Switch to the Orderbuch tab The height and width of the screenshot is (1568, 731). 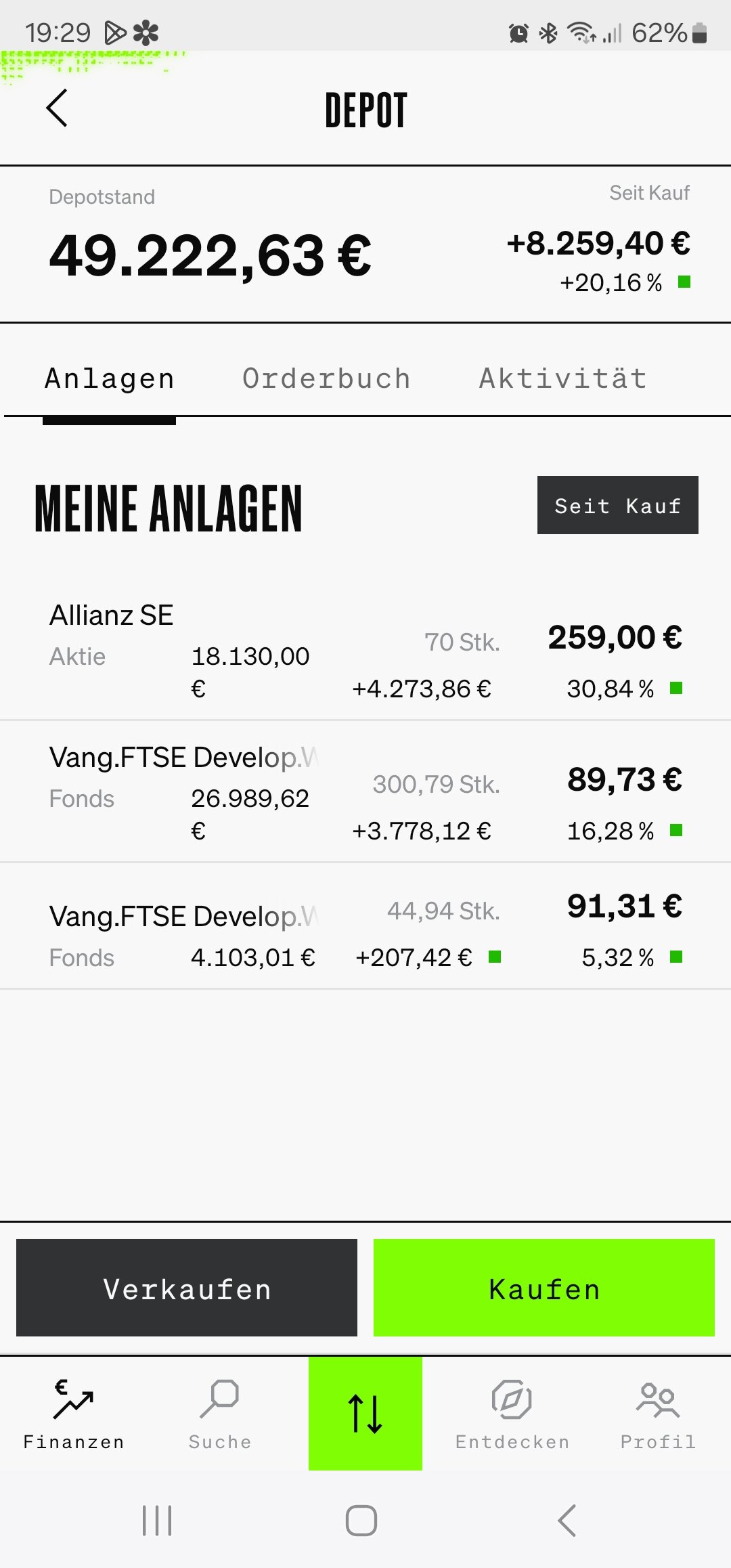[326, 379]
